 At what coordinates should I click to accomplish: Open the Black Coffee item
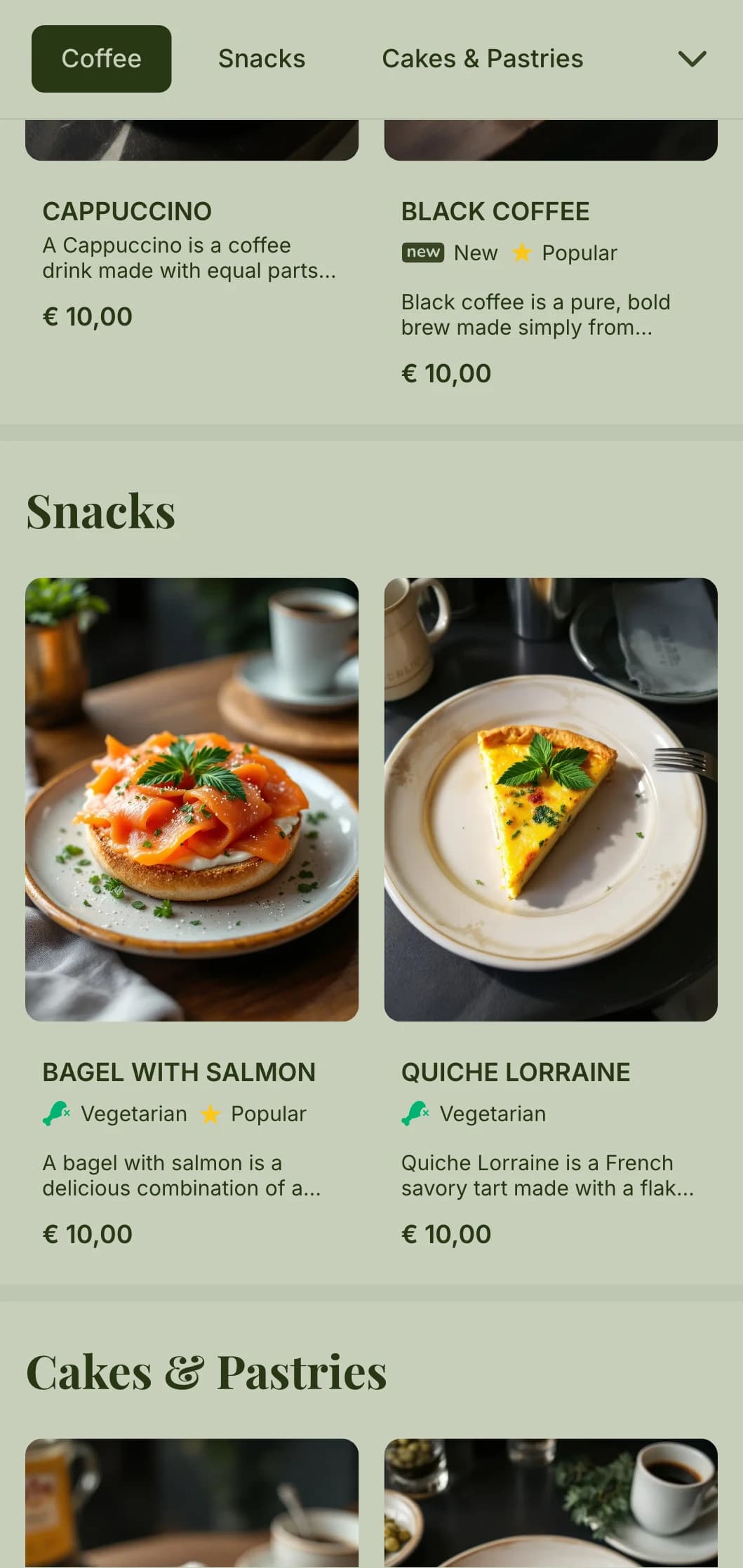(x=495, y=212)
